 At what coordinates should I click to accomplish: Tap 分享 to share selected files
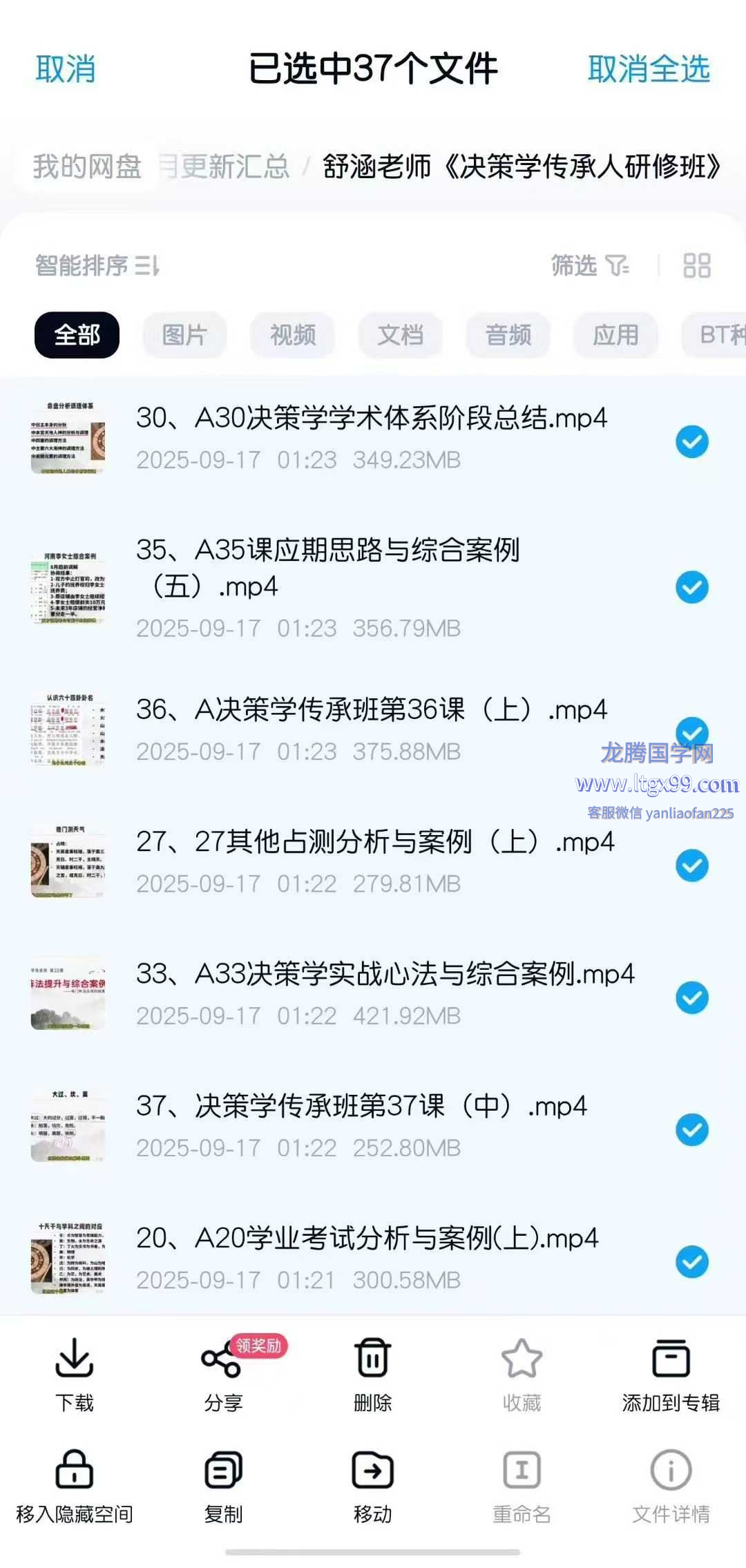click(x=222, y=1373)
